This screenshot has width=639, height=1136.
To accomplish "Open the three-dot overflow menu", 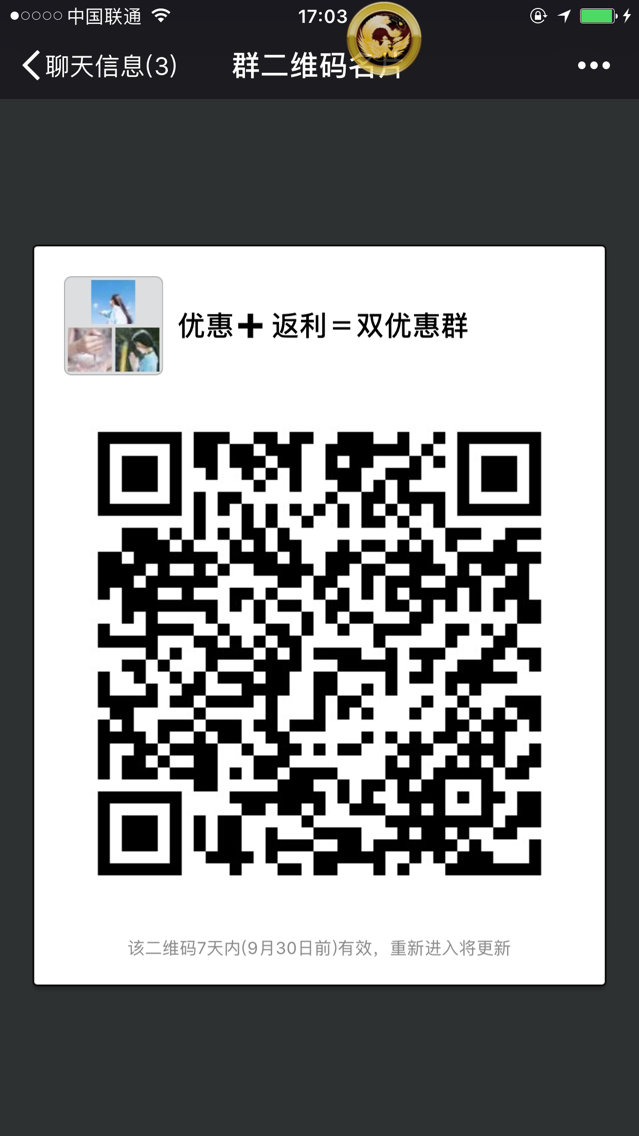I will 593,66.
